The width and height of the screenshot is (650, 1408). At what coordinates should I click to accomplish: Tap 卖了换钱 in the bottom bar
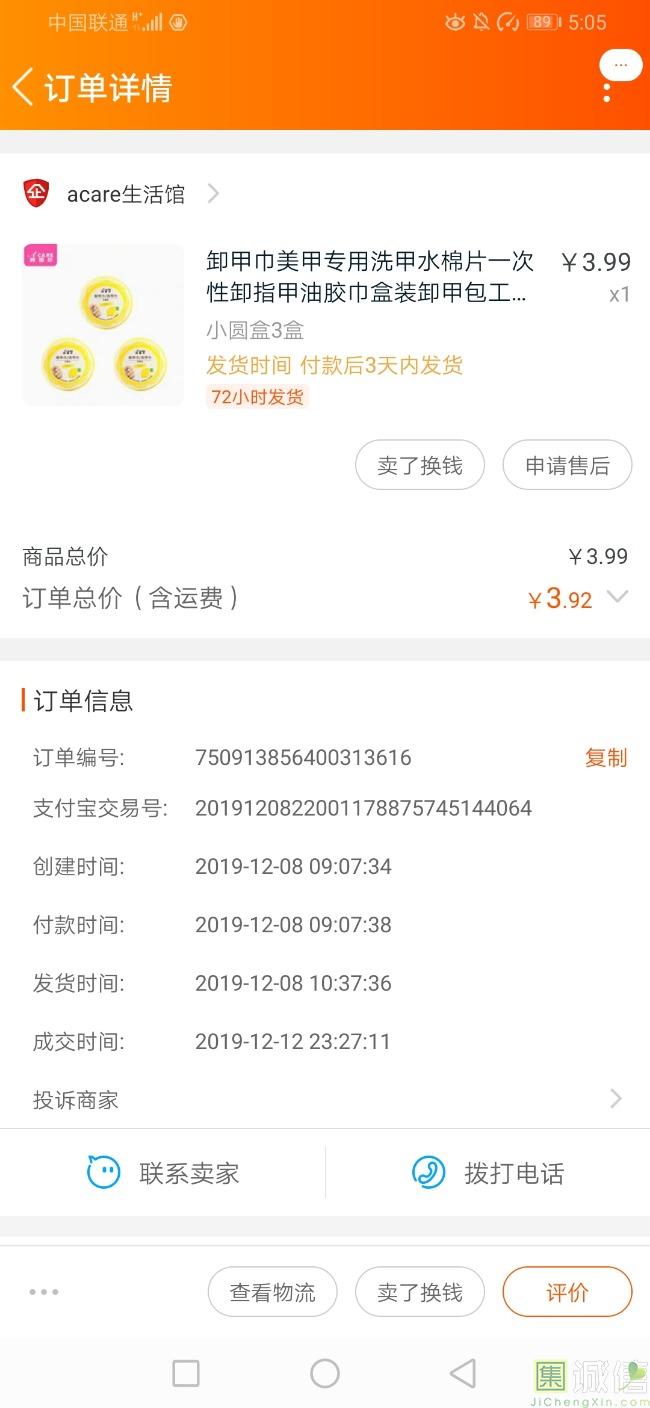tap(420, 1292)
